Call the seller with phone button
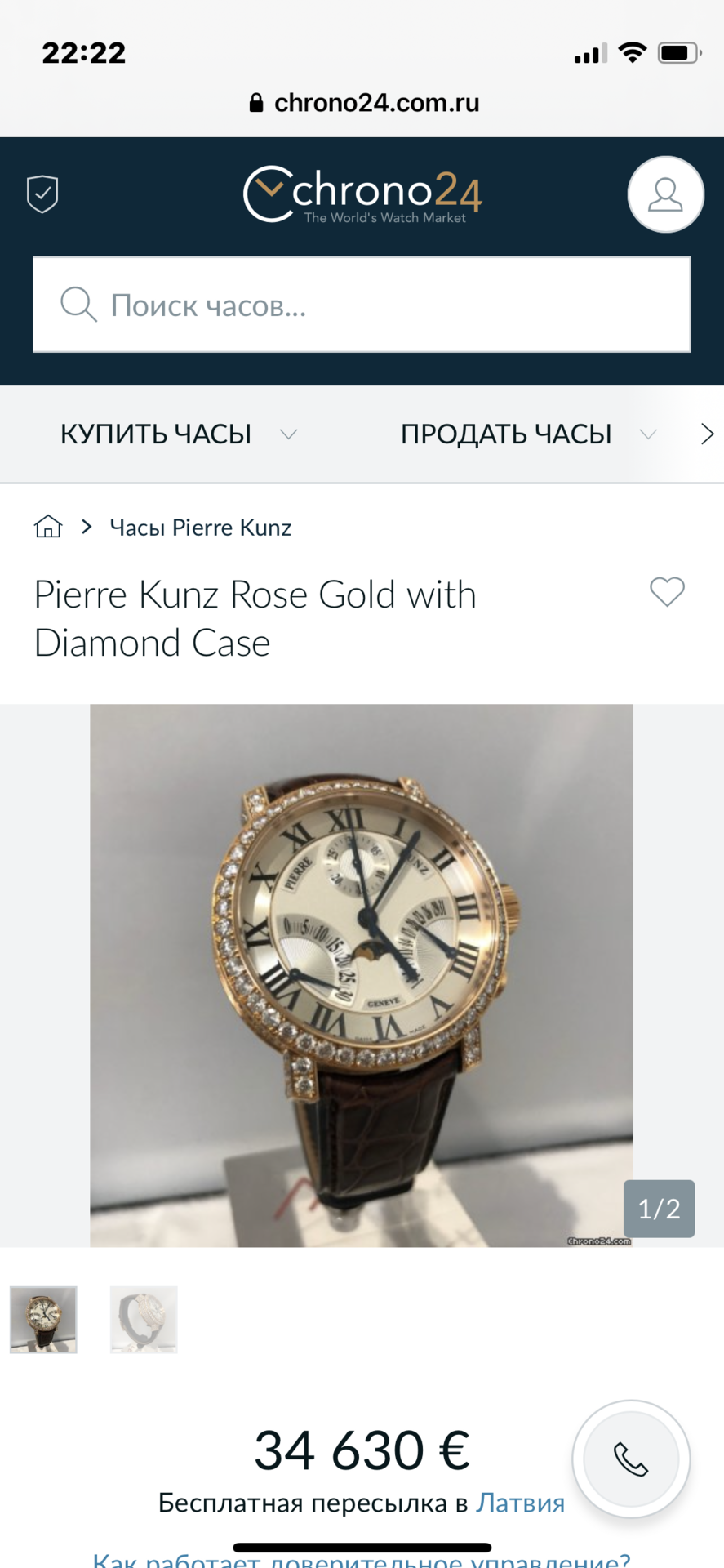This screenshot has width=724, height=1568. click(631, 1459)
